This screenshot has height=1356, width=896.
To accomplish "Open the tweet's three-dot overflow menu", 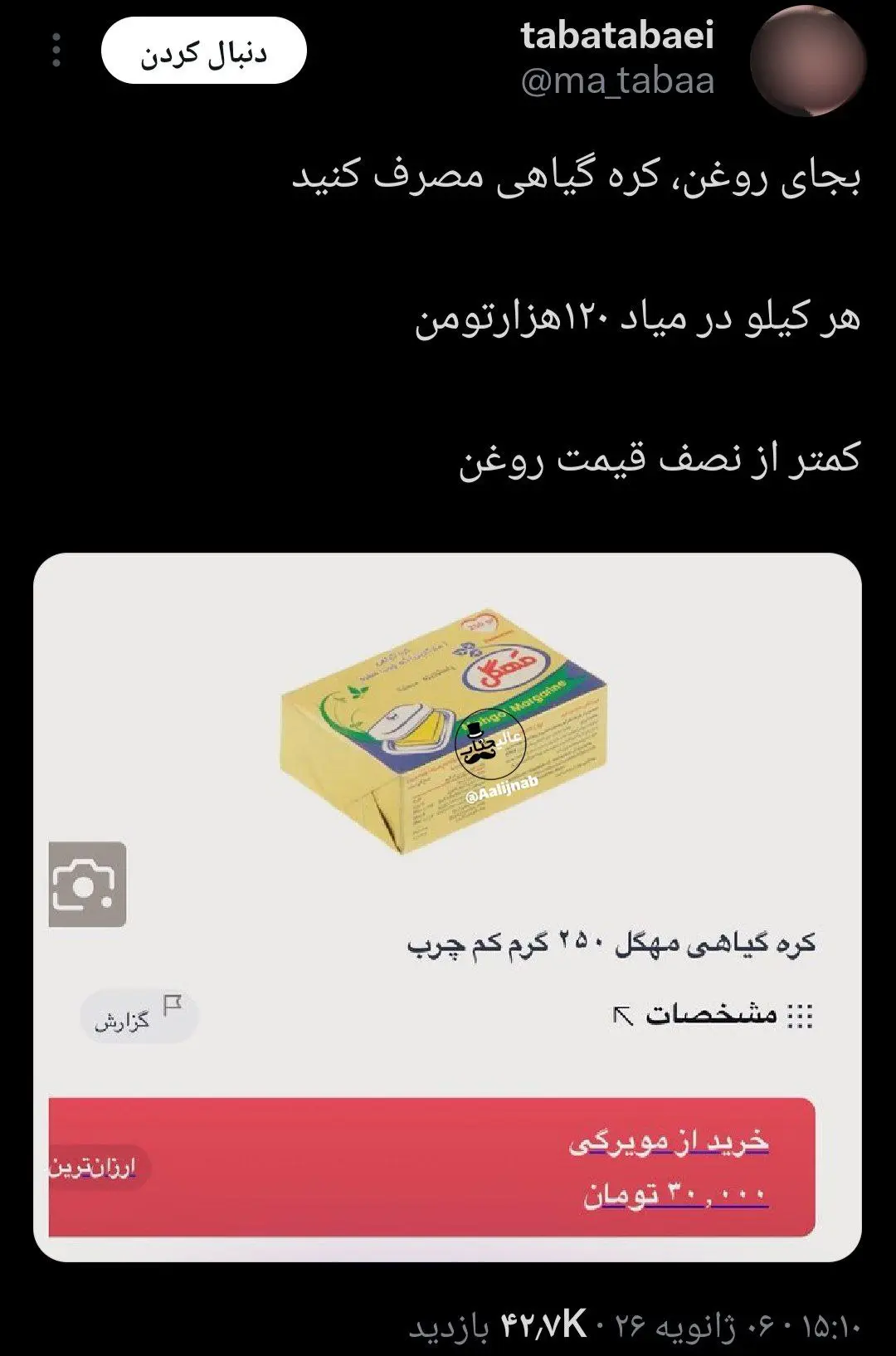I will pyautogui.click(x=56, y=51).
